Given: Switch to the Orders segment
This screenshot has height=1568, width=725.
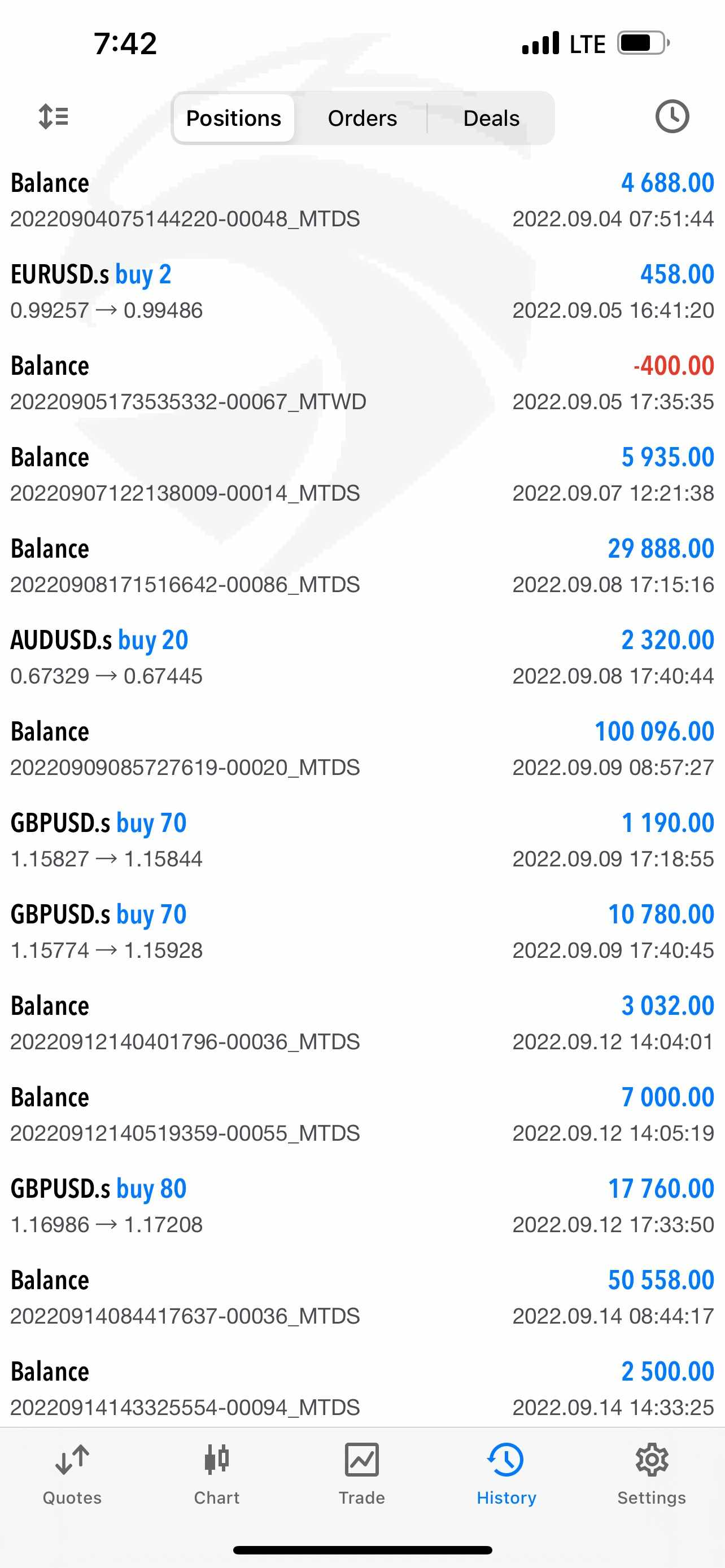Looking at the screenshot, I should (x=362, y=118).
